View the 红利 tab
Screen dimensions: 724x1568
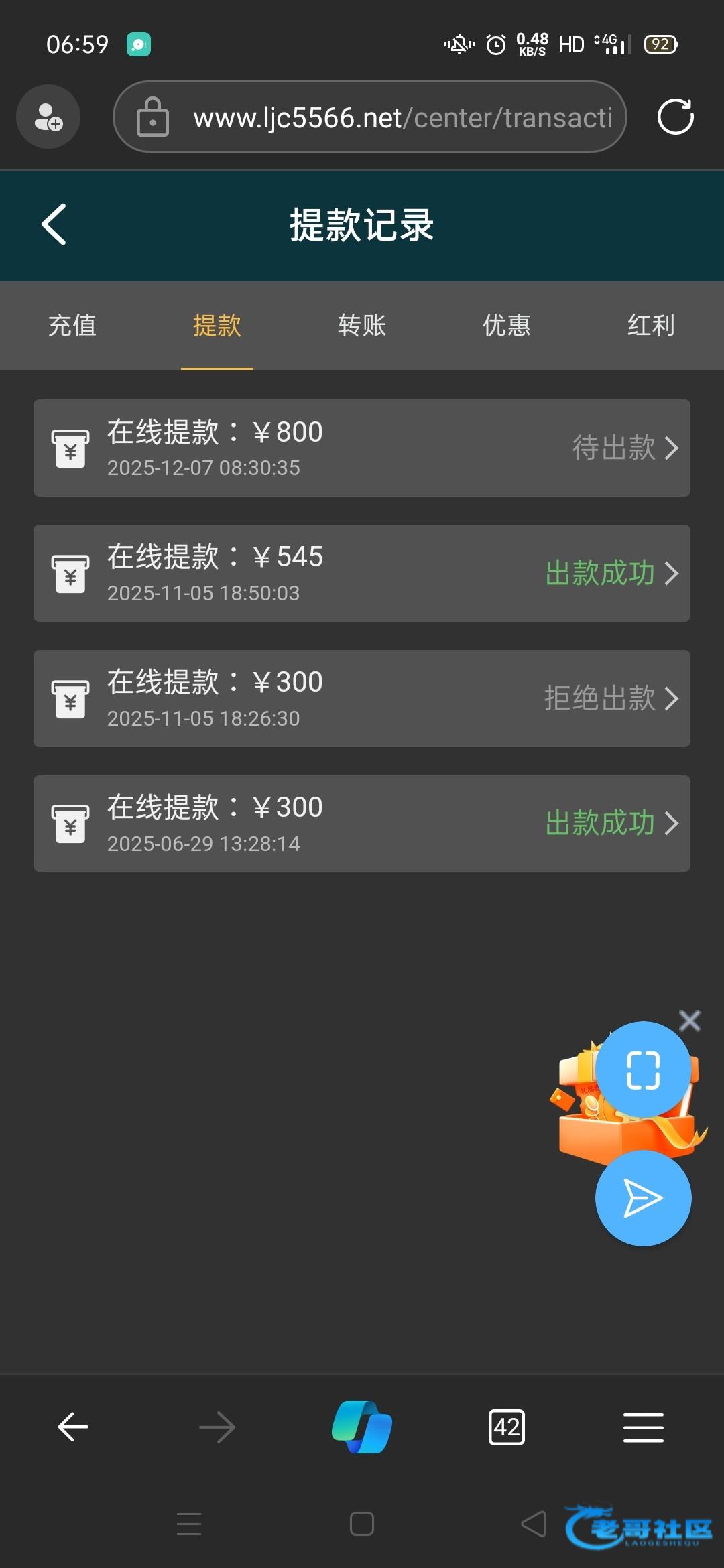pos(650,326)
